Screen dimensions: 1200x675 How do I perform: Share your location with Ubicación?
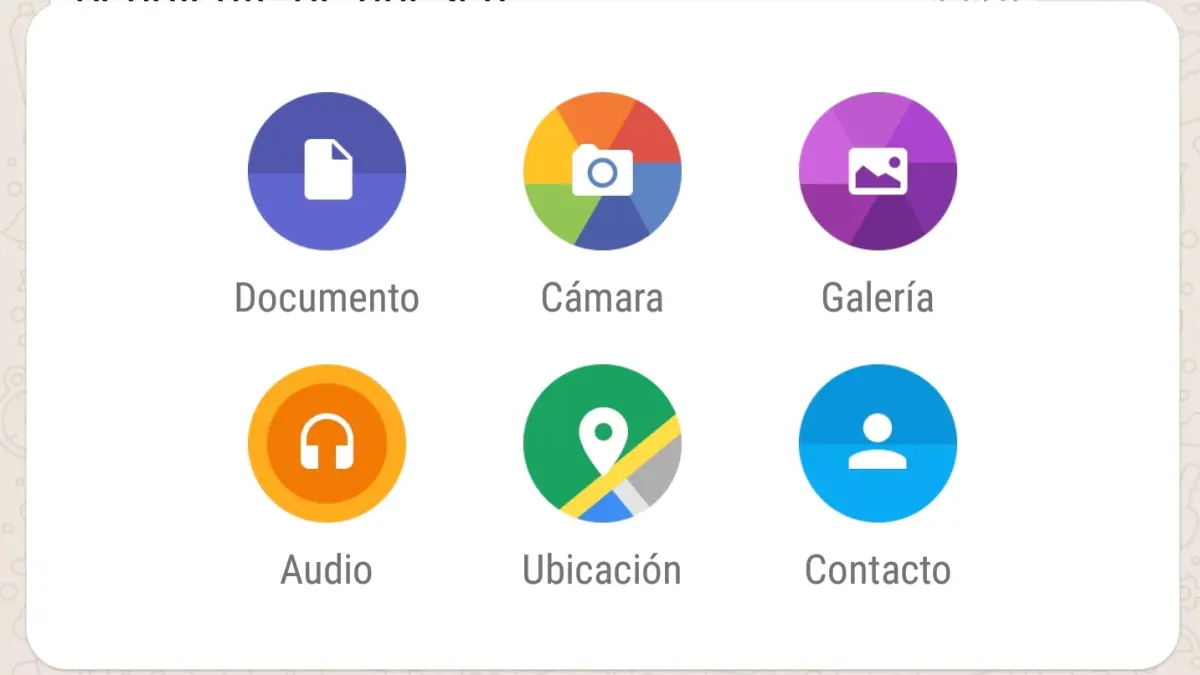point(602,443)
